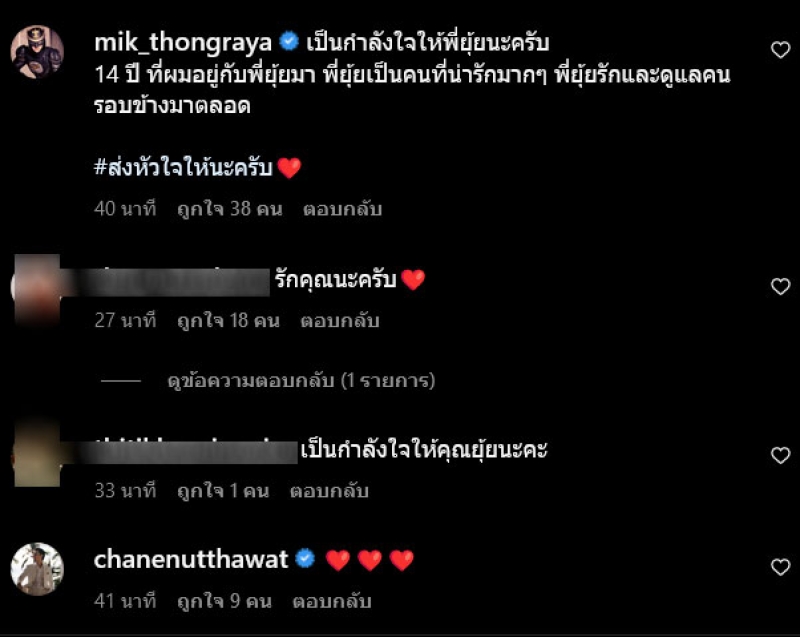Like chanenutthawat's hearts comment
This screenshot has height=637, width=800.
coord(780,567)
